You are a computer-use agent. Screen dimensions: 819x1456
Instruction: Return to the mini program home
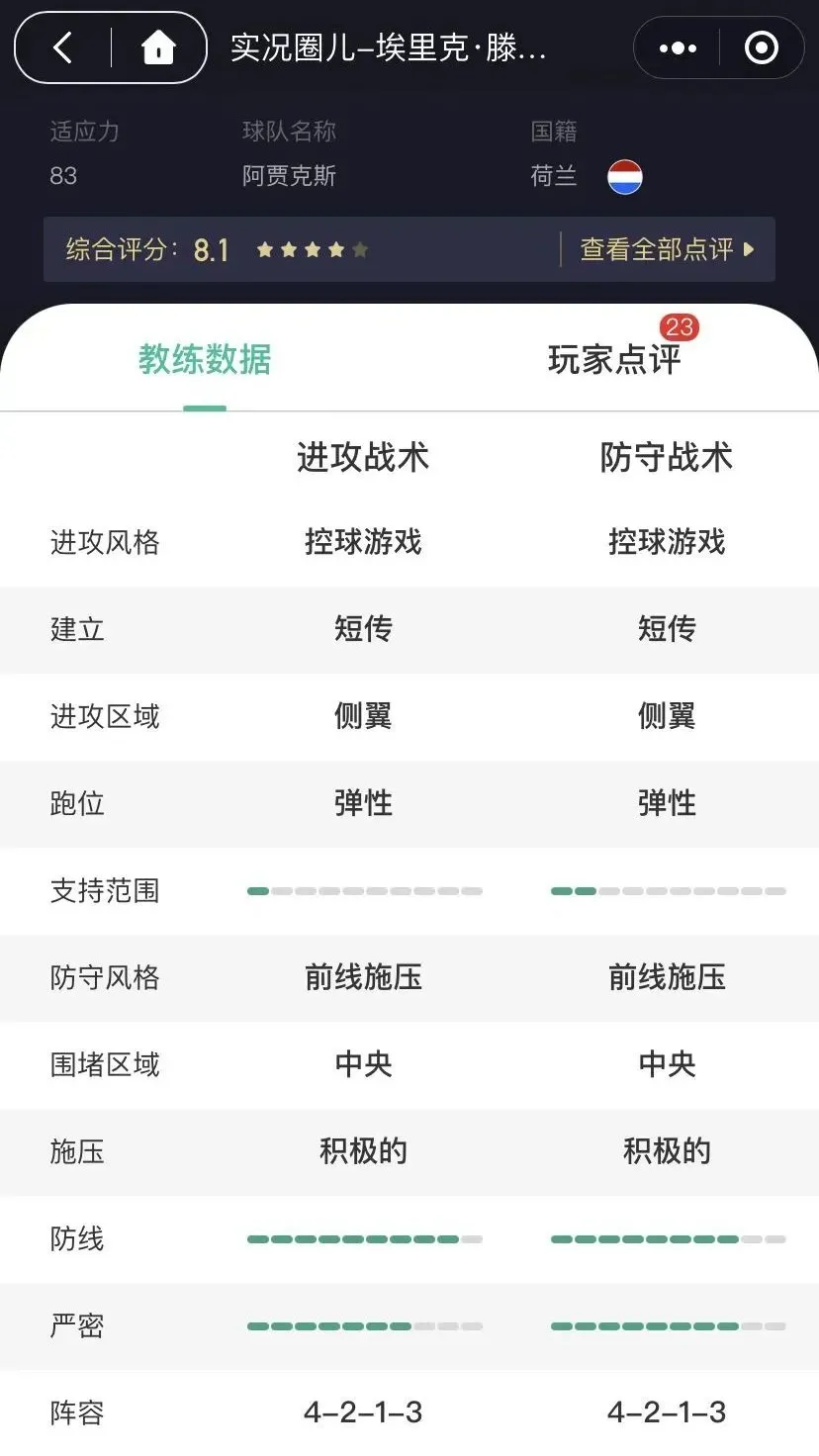pos(158,47)
